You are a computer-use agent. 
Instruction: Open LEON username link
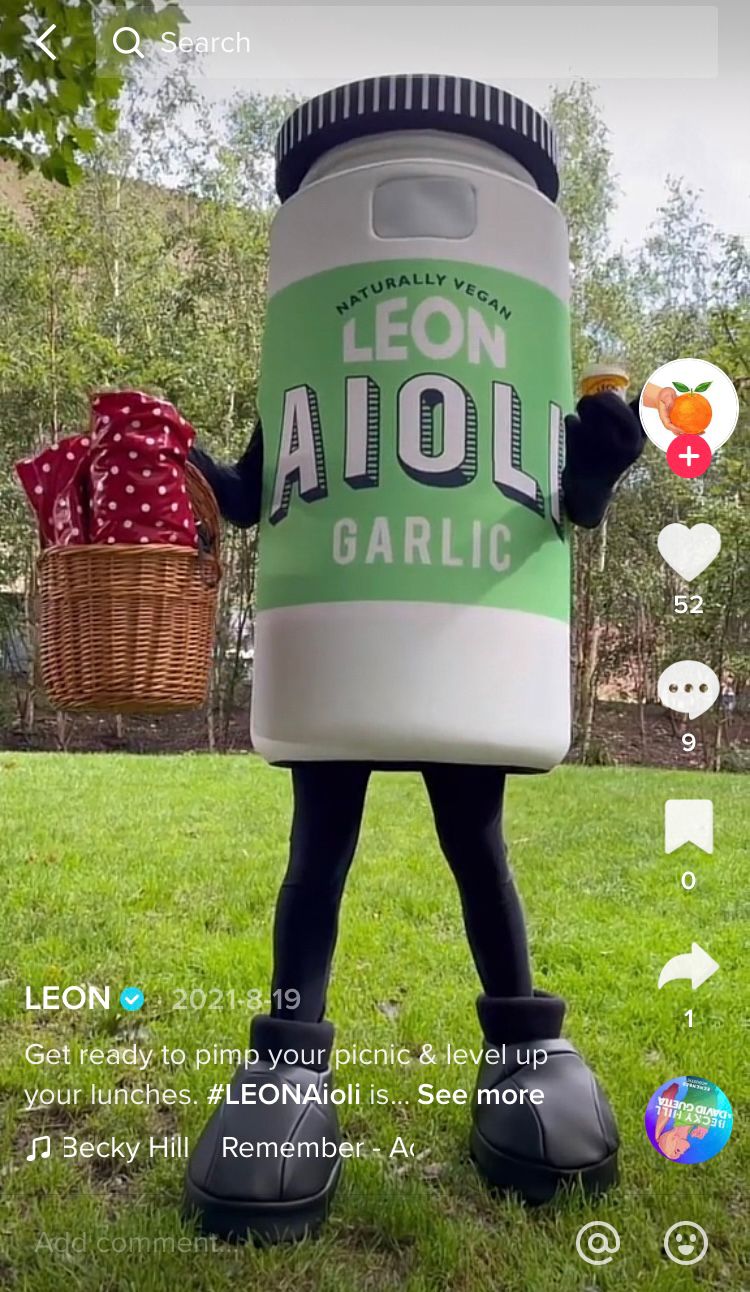click(x=68, y=998)
